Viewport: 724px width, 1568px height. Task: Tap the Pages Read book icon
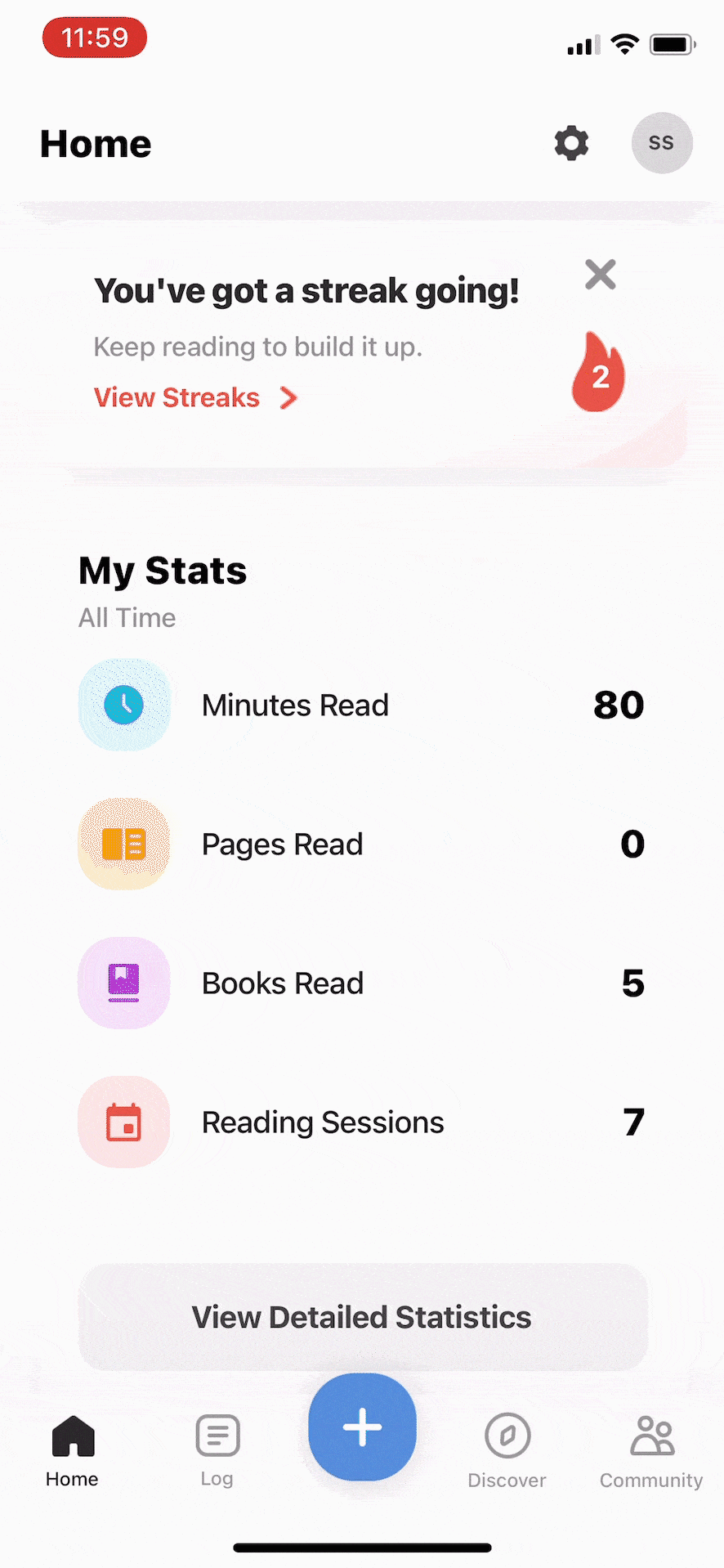point(124,844)
